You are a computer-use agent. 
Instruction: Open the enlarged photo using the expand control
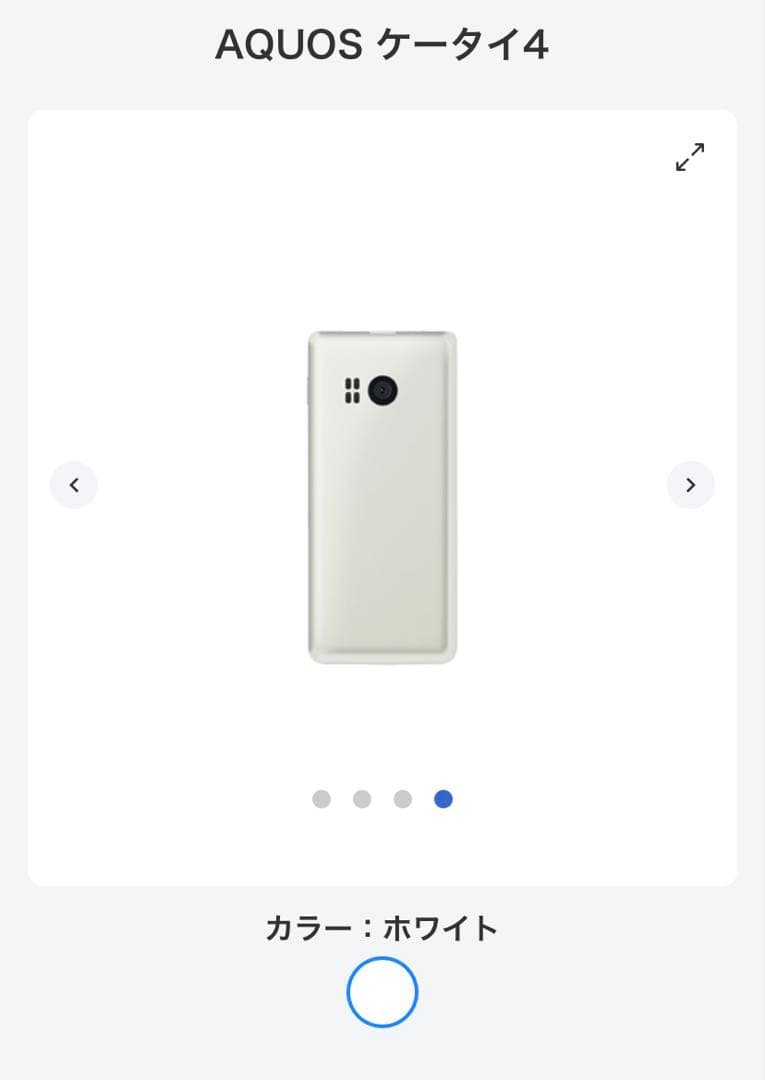coord(688,156)
